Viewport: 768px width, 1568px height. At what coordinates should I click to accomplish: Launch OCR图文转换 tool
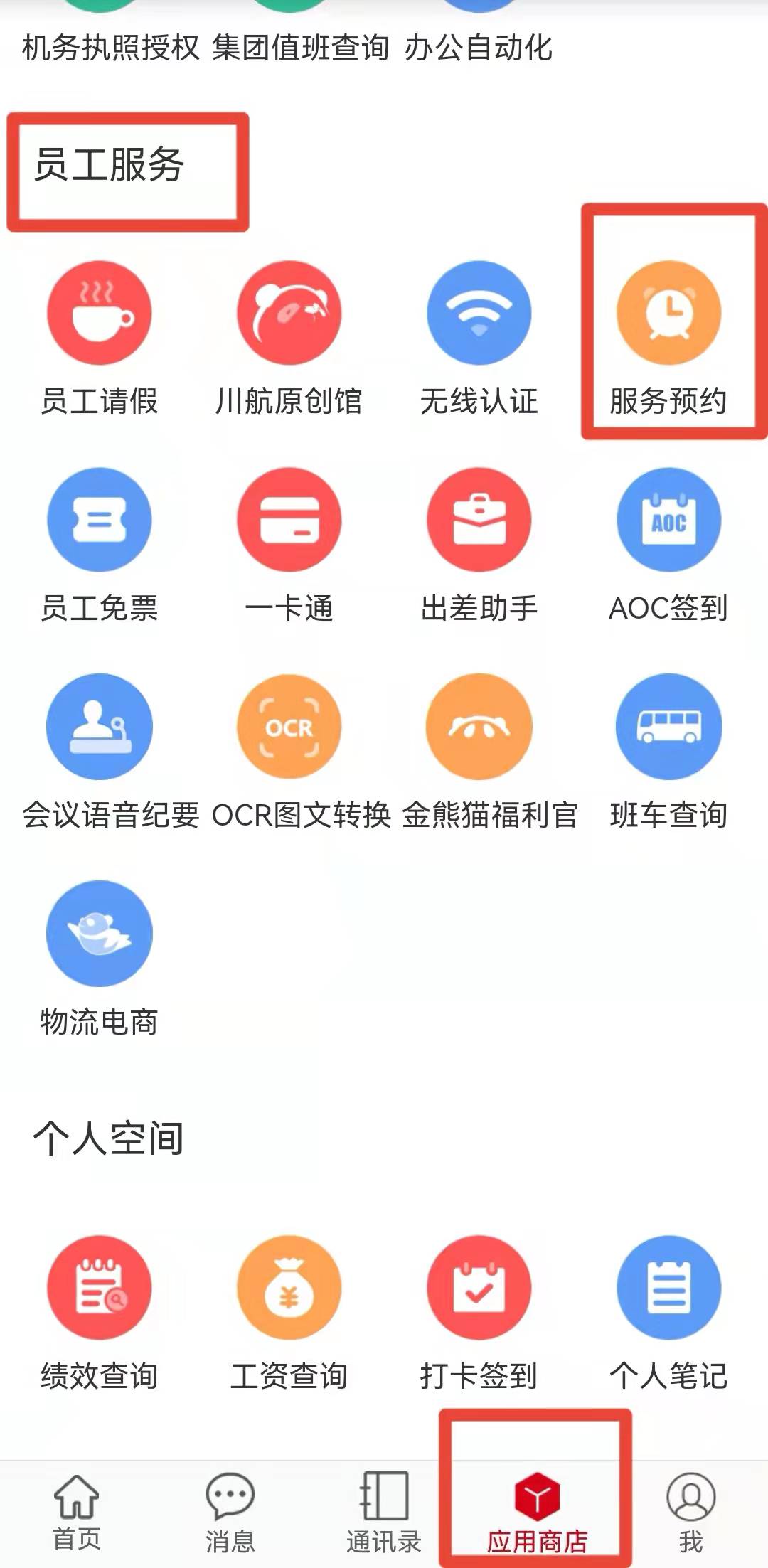[289, 726]
